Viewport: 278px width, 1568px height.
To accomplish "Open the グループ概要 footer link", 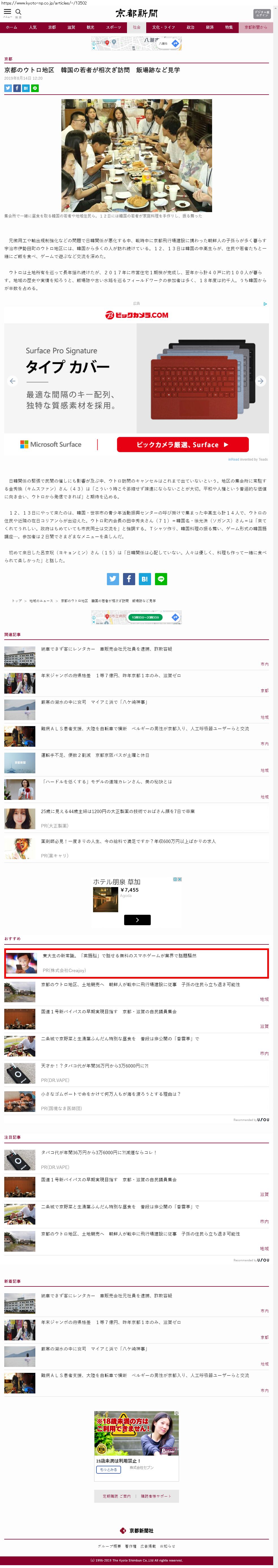I will pyautogui.click(x=109, y=1545).
